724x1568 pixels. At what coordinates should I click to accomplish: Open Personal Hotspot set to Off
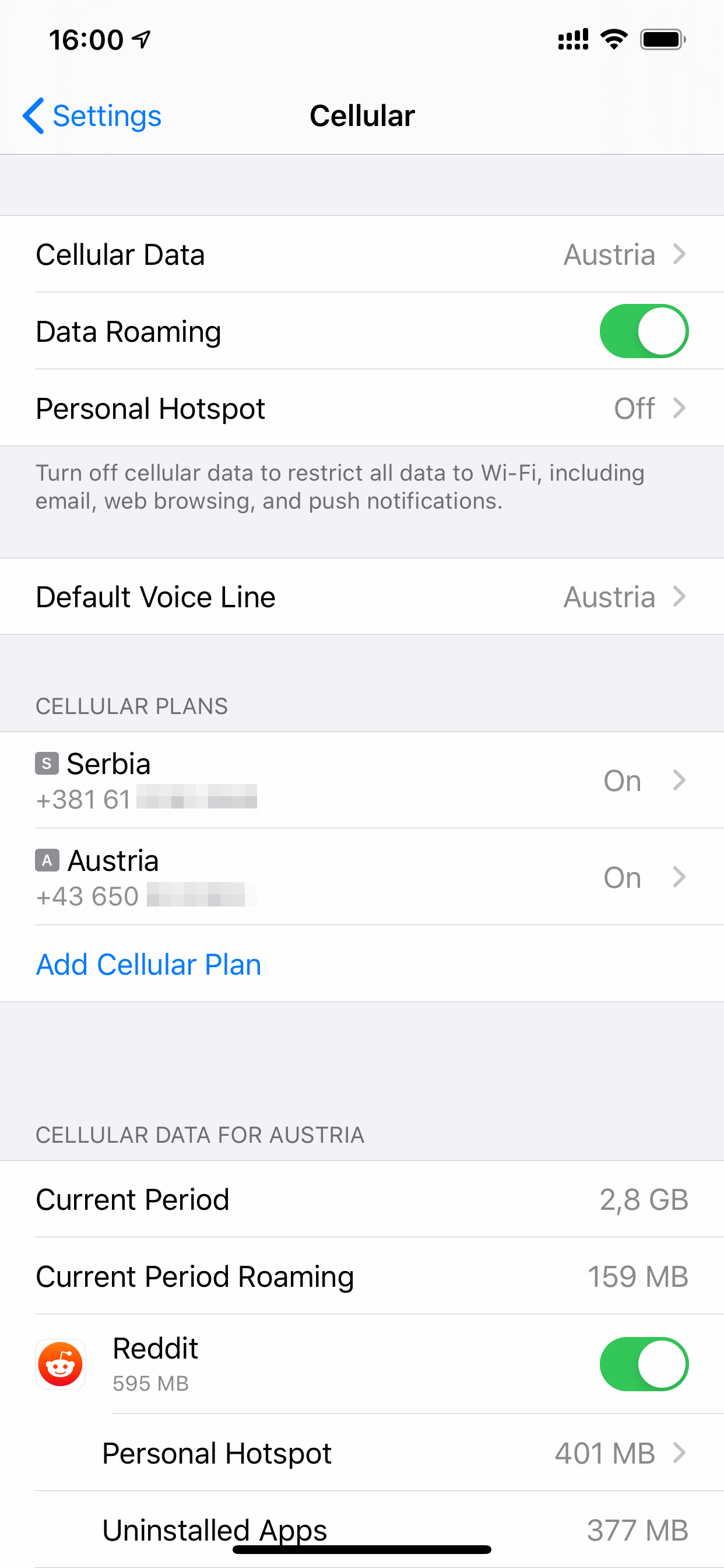[x=362, y=408]
